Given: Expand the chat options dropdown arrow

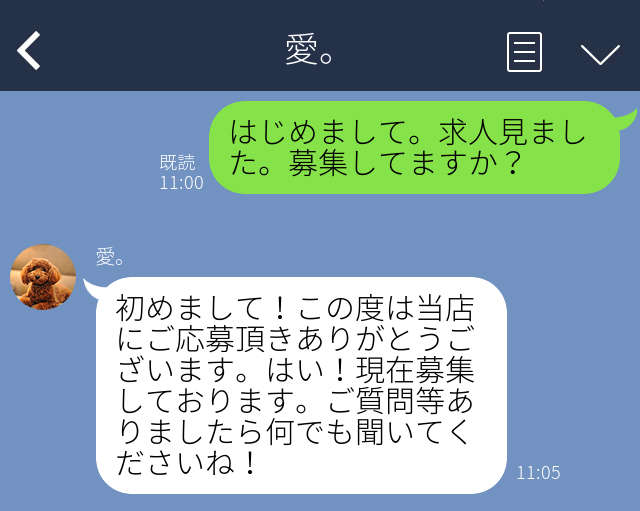Looking at the screenshot, I should pos(600,53).
